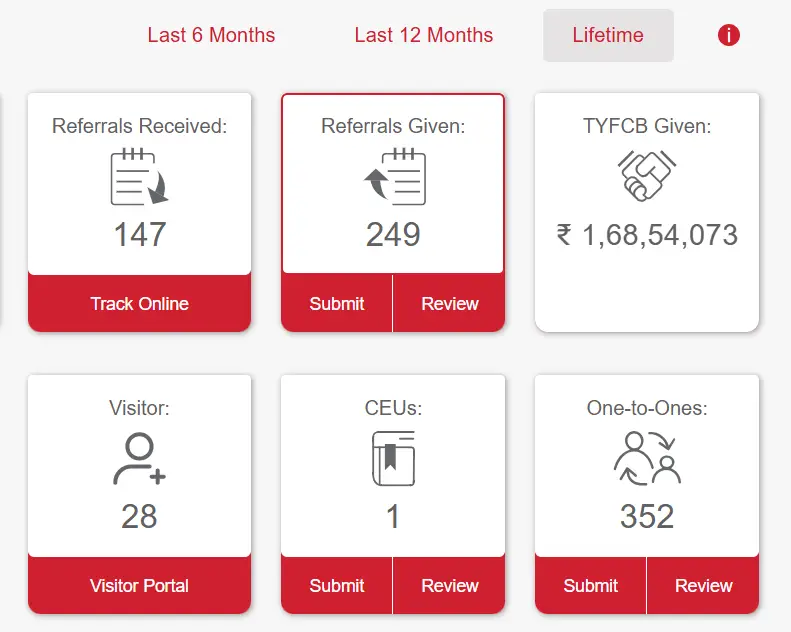Submit a new Referral Given
The image size is (791, 632).
click(337, 303)
